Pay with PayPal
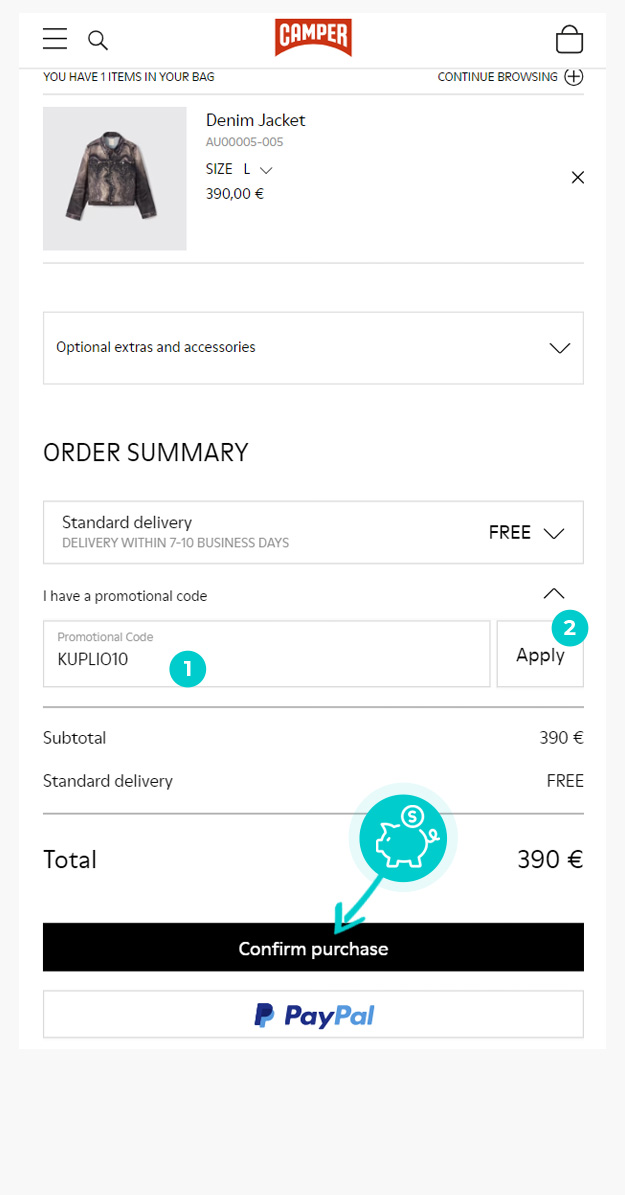The image size is (625, 1195). click(x=313, y=1014)
